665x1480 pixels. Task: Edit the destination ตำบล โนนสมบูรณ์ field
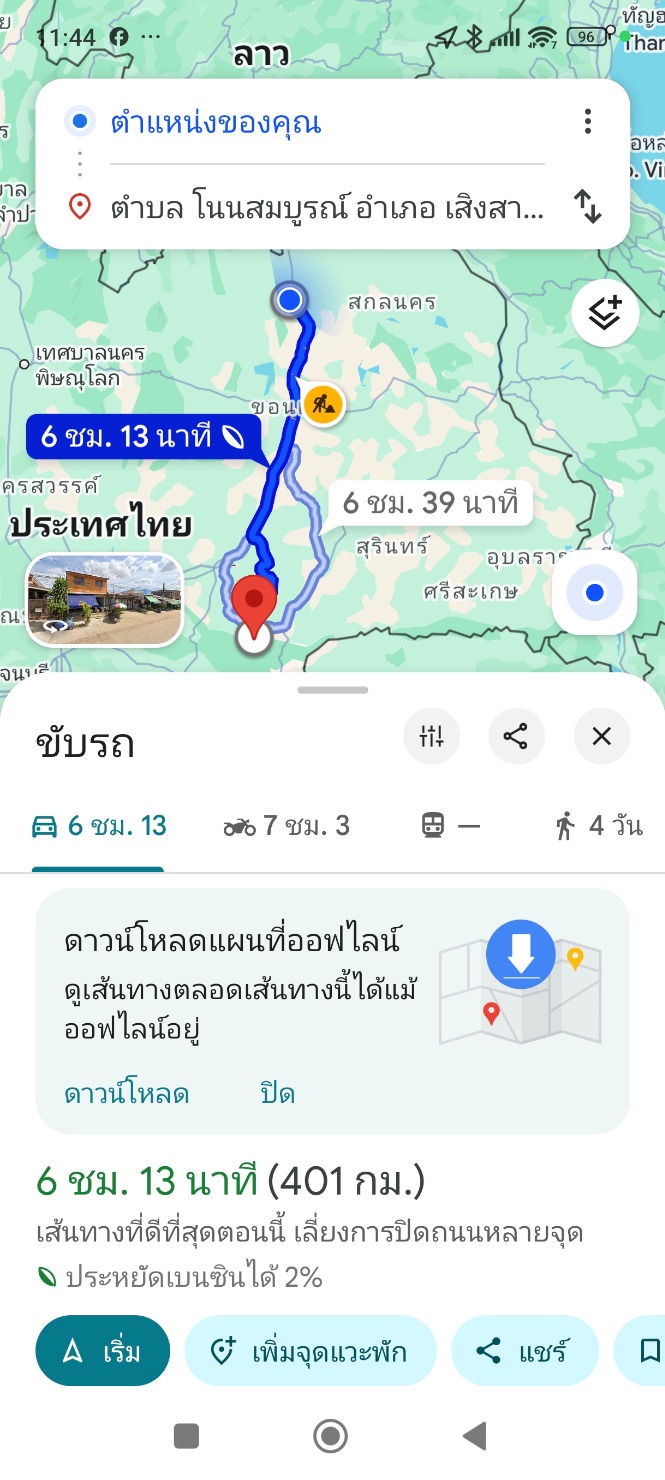[x=328, y=208]
